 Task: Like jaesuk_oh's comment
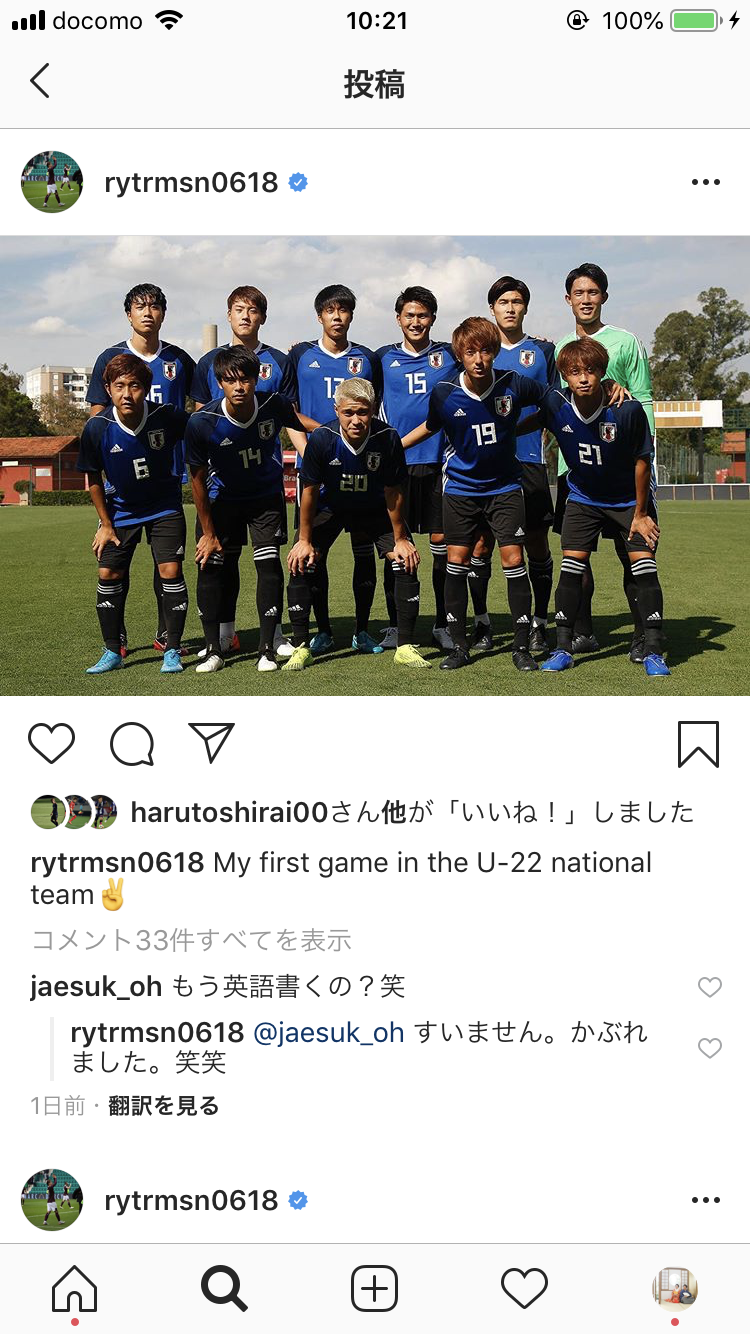pyautogui.click(x=709, y=988)
